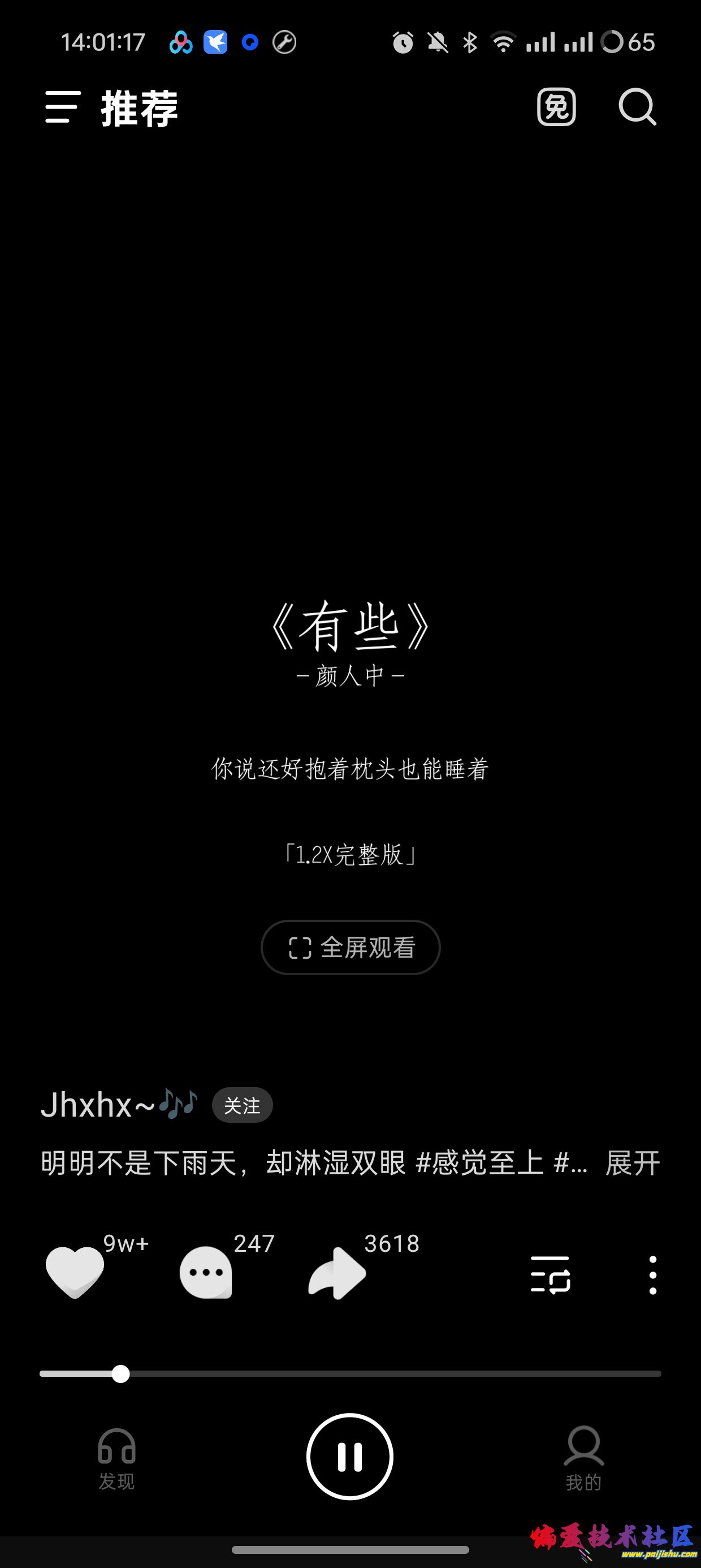Switch to the 发现 tab
701x1568 pixels.
coord(116,1458)
